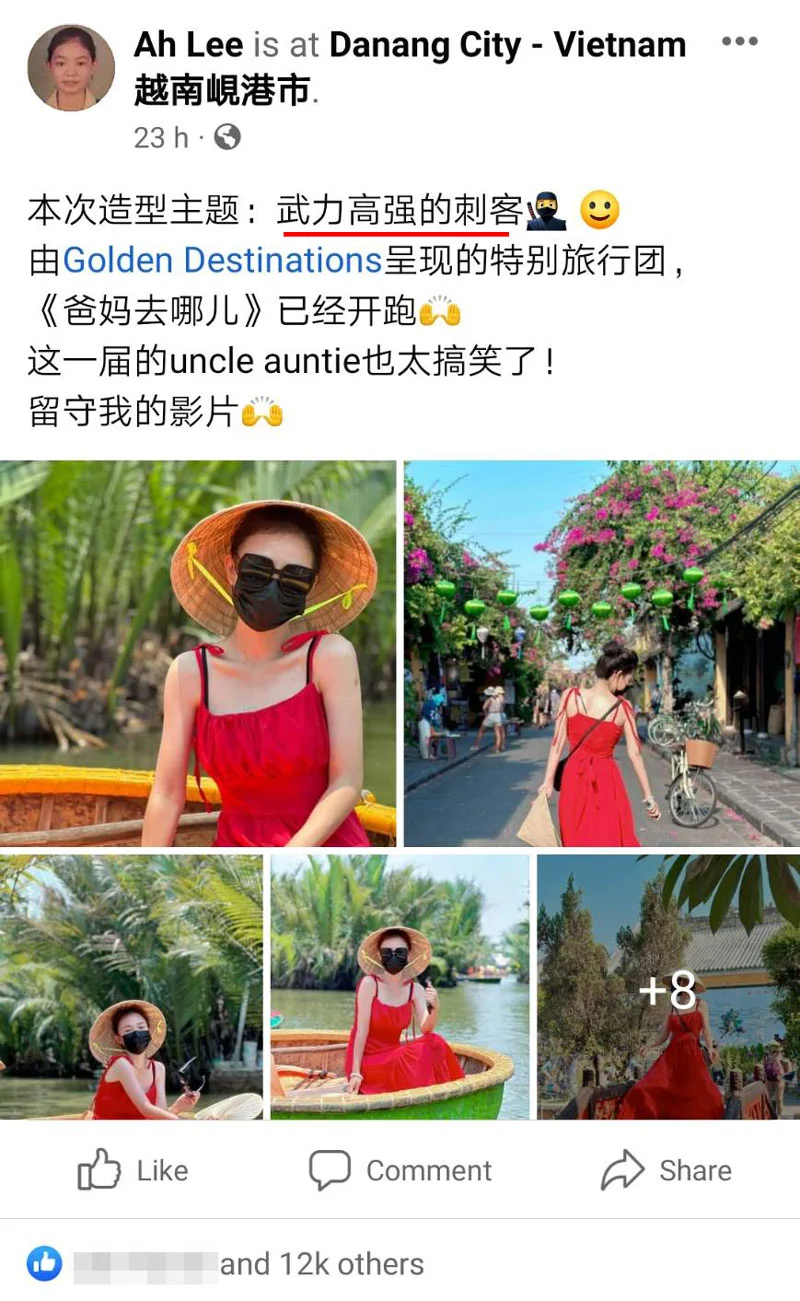800x1301 pixels.
Task: Share Ah Lee's post
Action: tap(666, 1170)
